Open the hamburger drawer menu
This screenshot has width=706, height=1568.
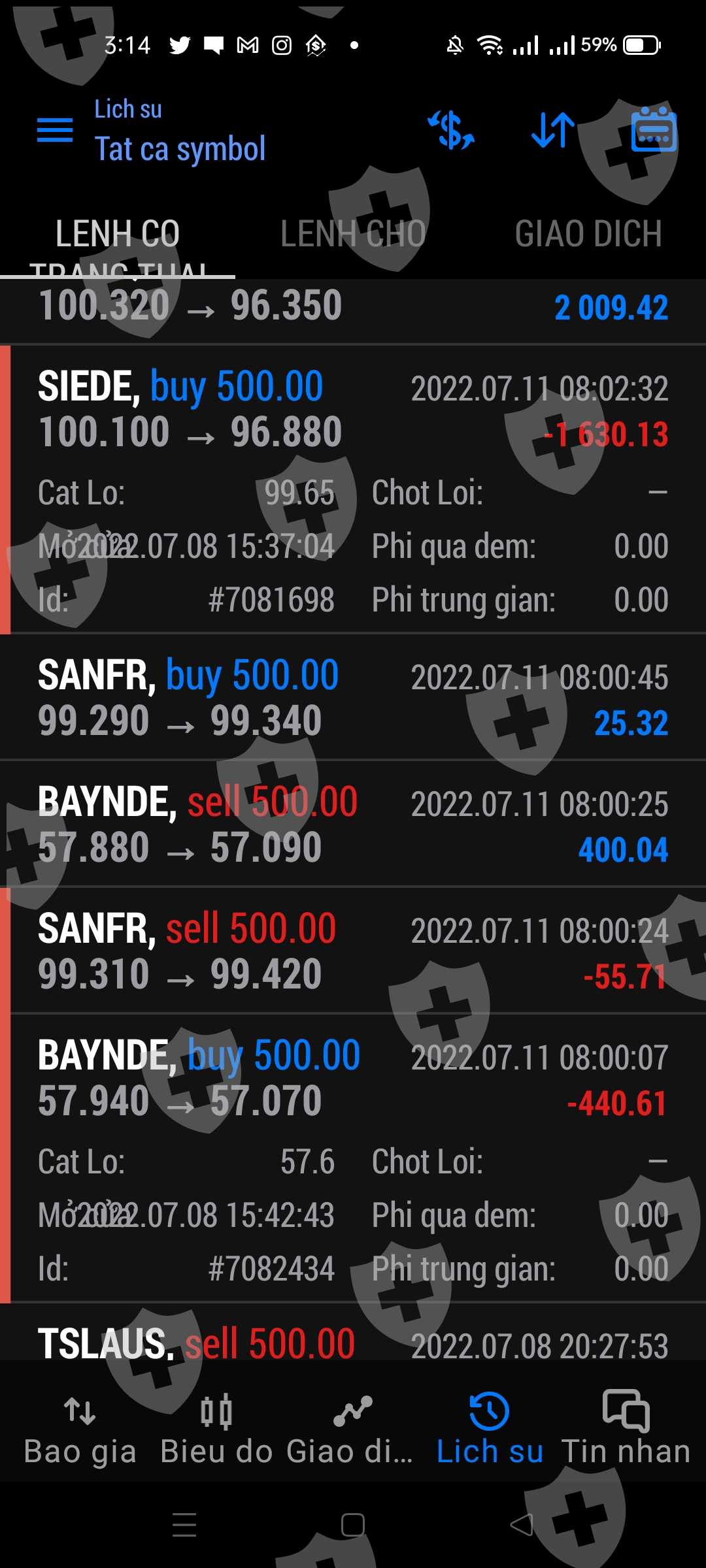tap(55, 130)
